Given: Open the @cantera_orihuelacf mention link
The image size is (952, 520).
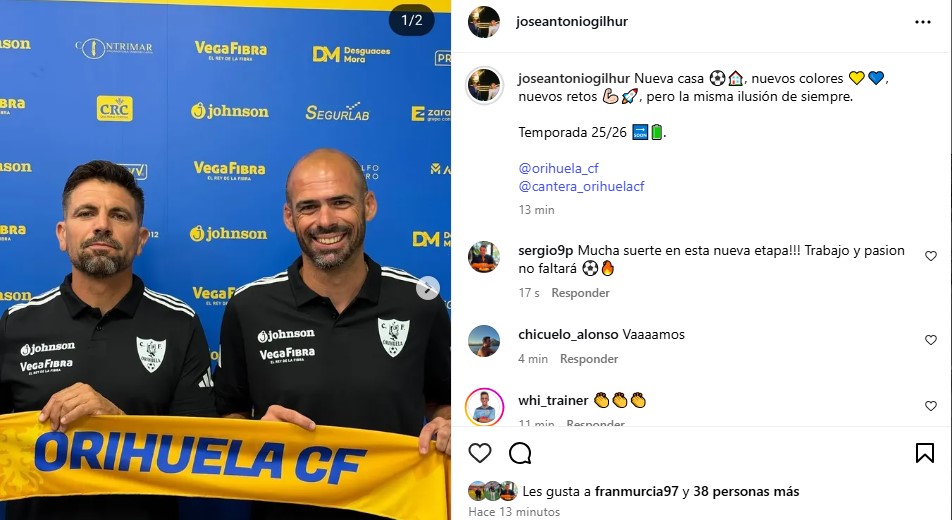Looking at the screenshot, I should point(581,186).
